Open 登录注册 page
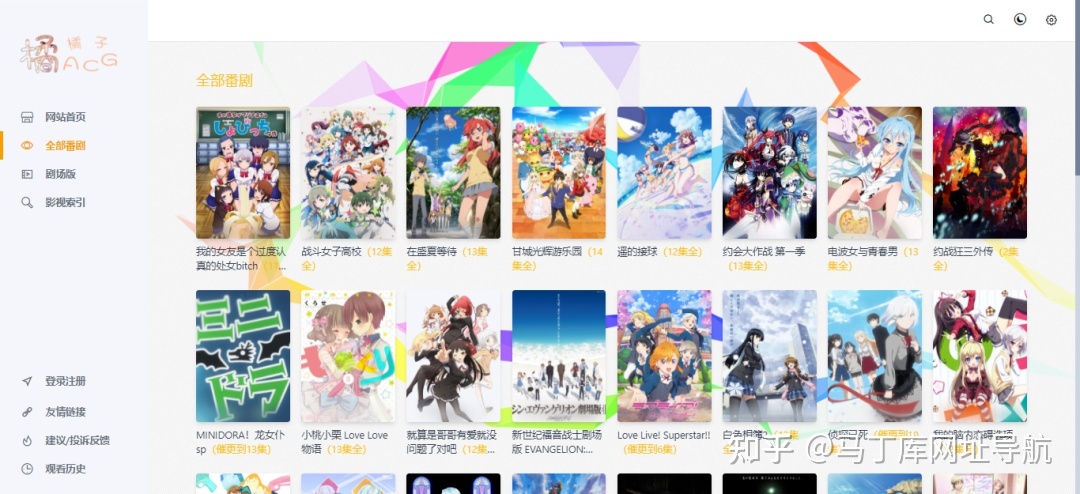Viewport: 1080px width, 494px height. click(x=65, y=381)
